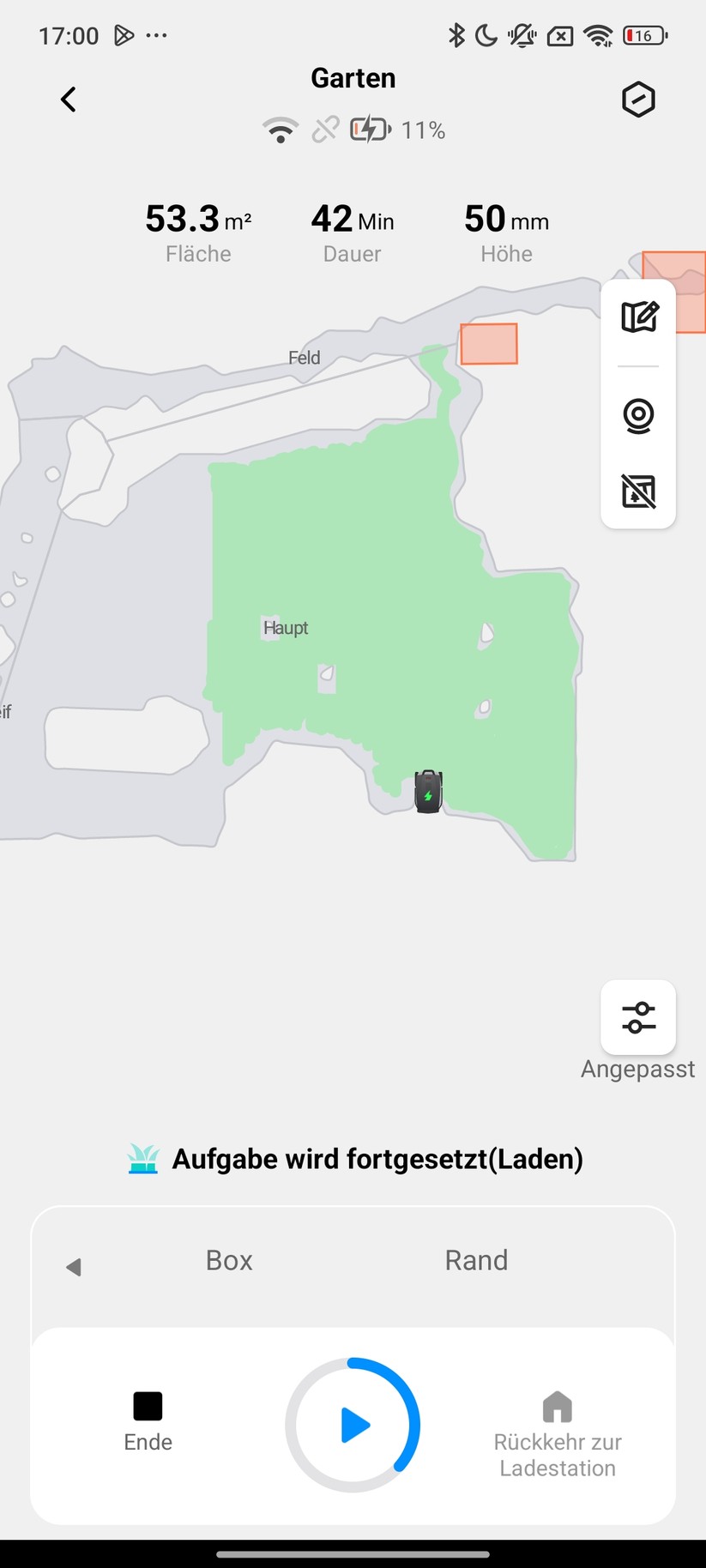End the task with Ende
706x1568 pixels.
(x=148, y=1421)
